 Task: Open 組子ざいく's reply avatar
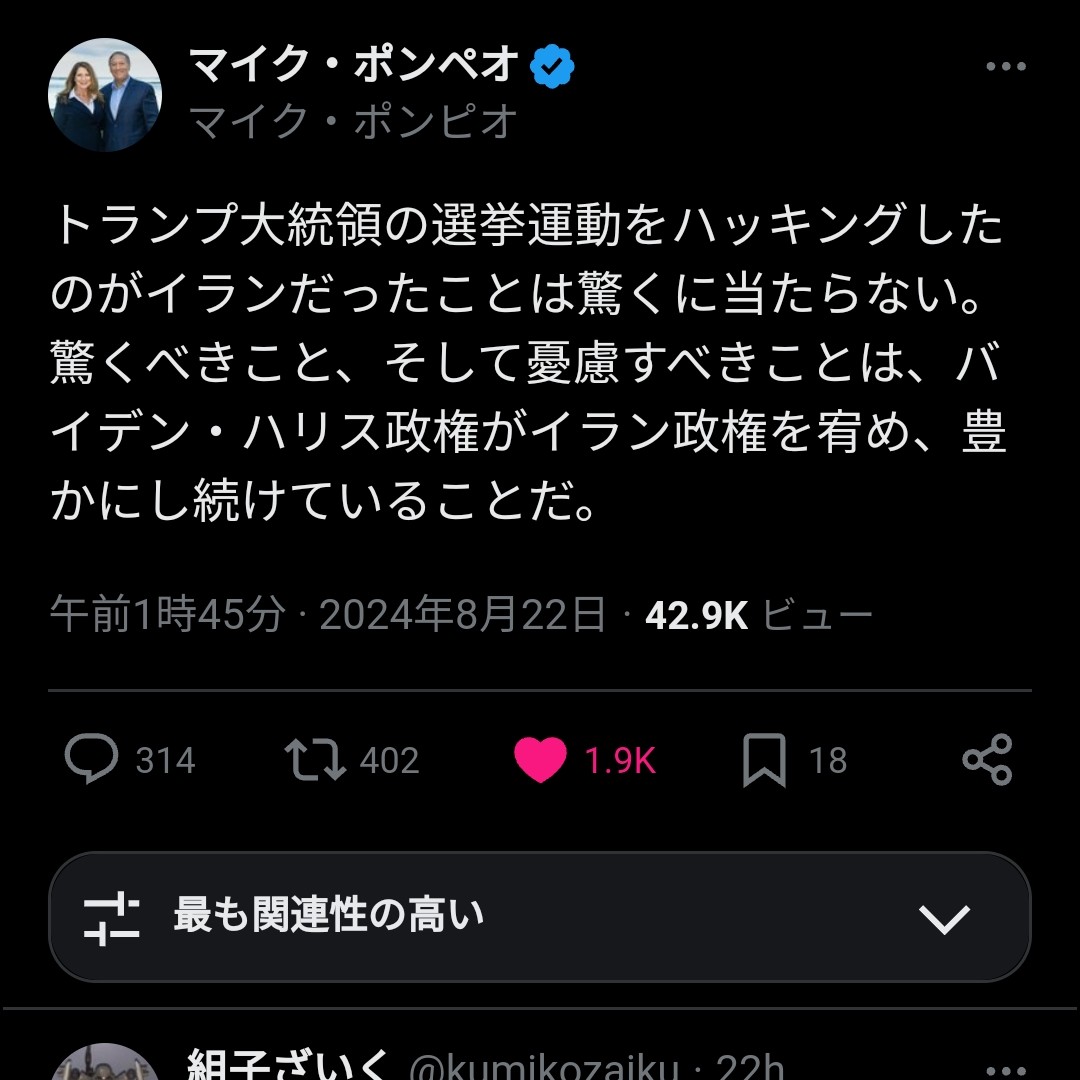click(x=105, y=1065)
